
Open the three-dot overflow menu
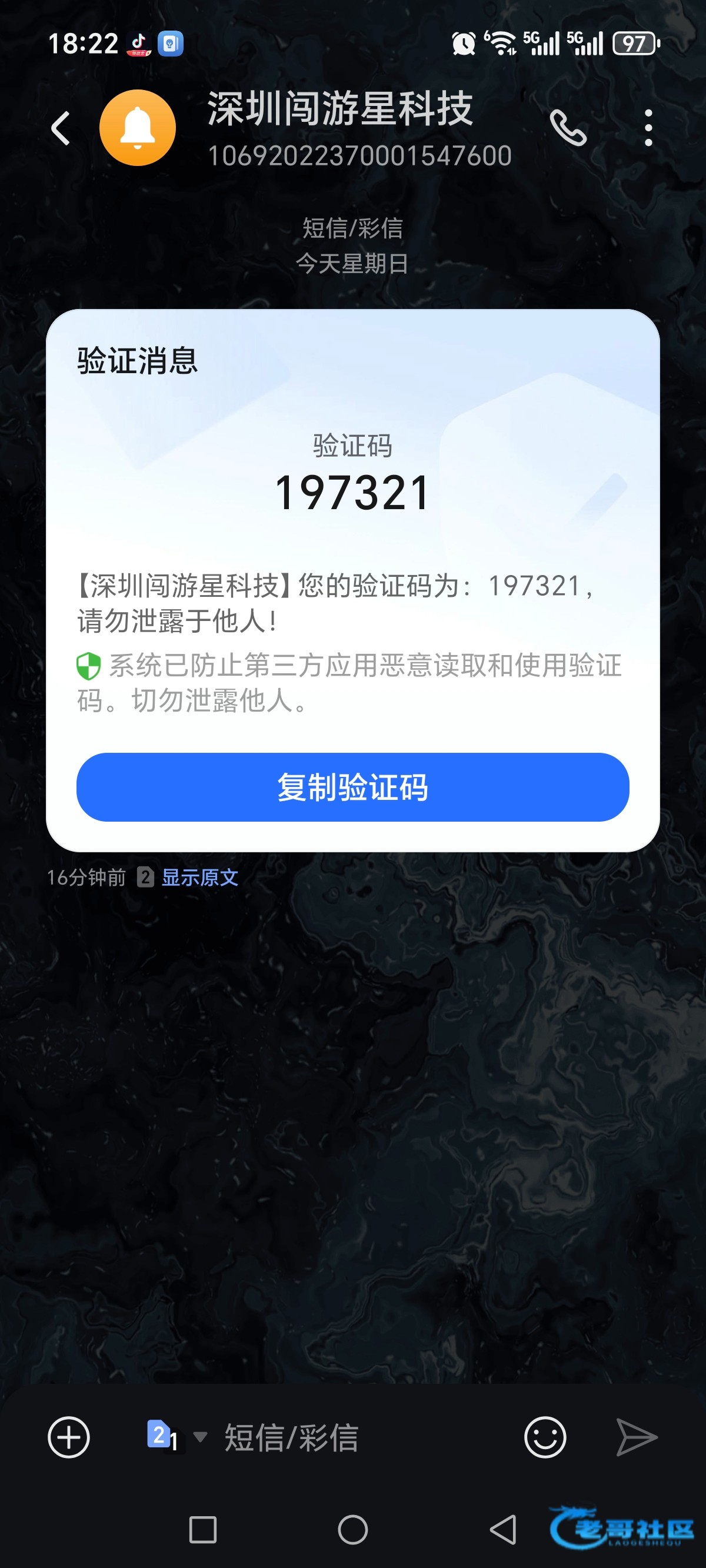[x=648, y=128]
